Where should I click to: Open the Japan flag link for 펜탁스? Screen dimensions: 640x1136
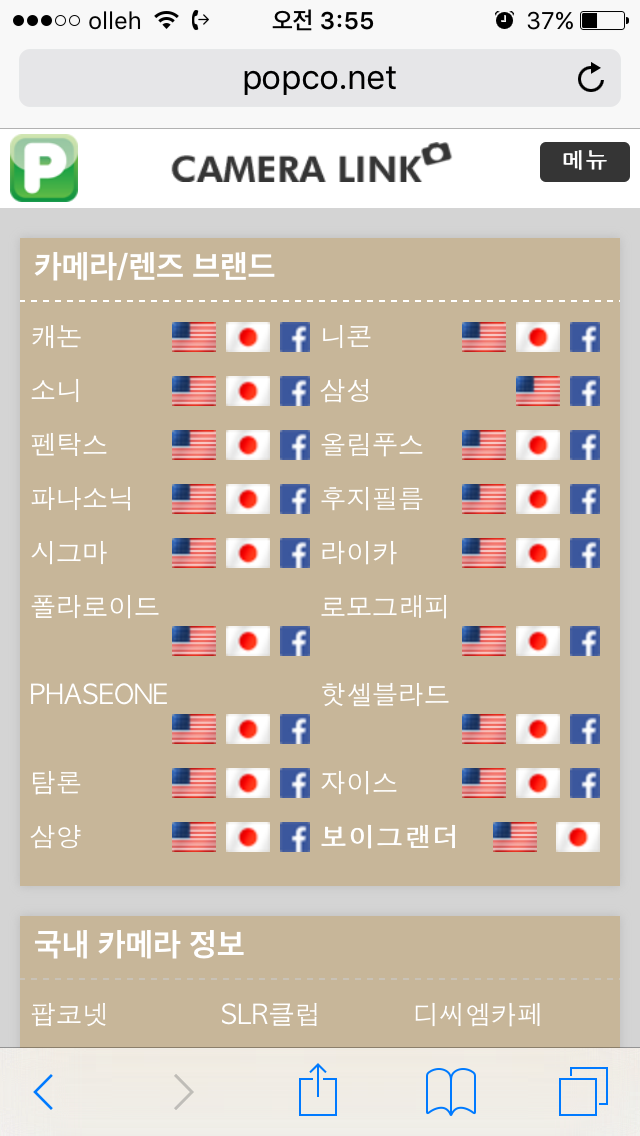[247, 445]
